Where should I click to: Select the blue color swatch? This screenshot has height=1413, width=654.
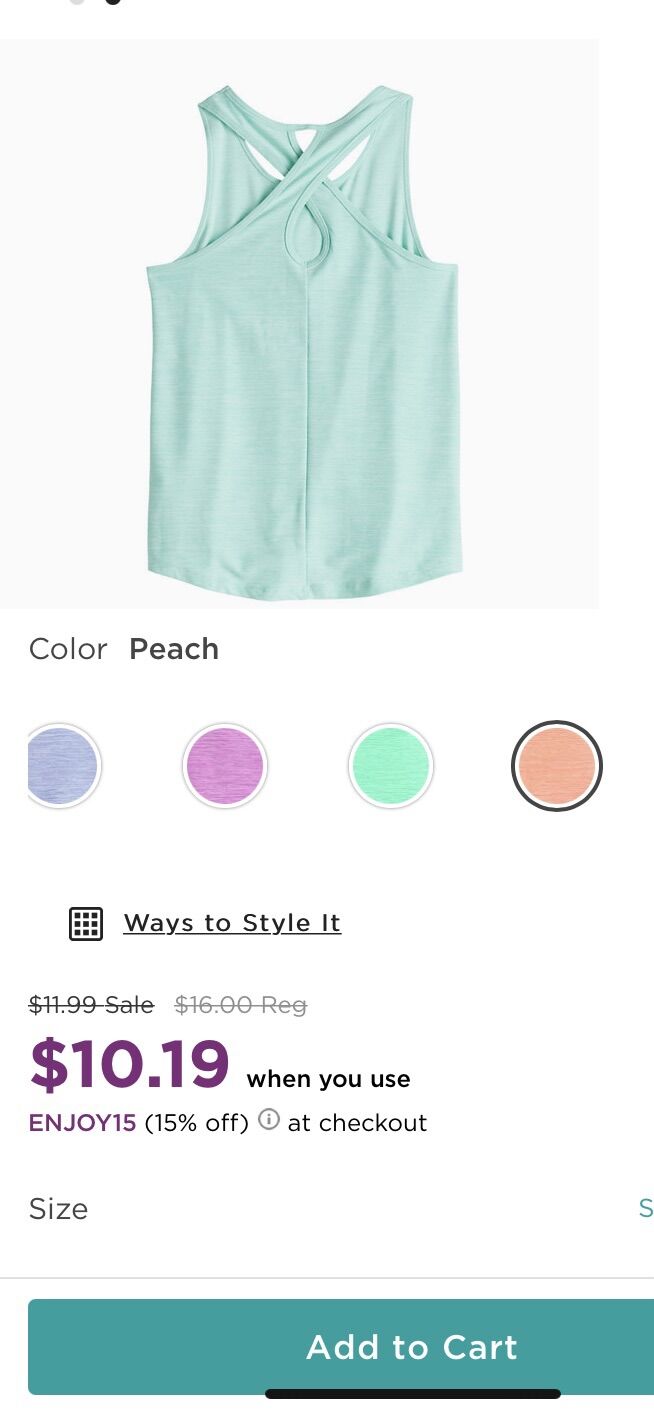point(62,766)
